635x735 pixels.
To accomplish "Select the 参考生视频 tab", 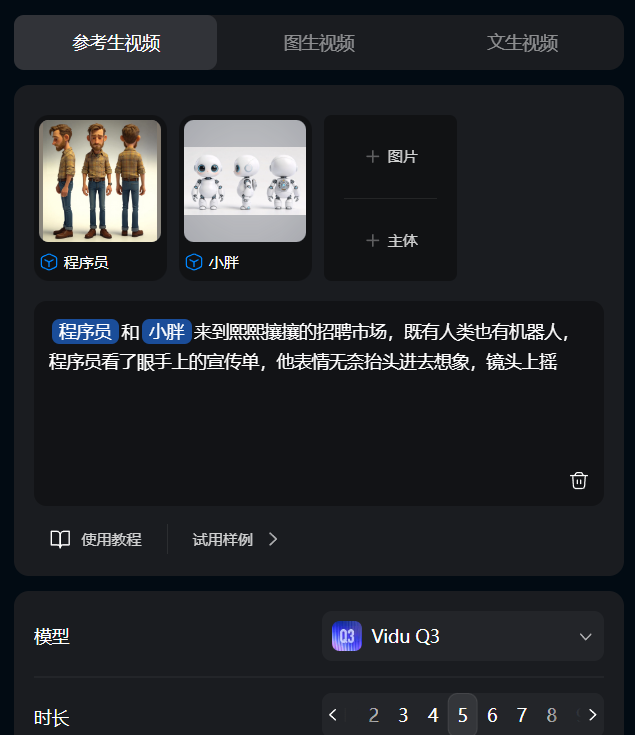I will coord(116,43).
